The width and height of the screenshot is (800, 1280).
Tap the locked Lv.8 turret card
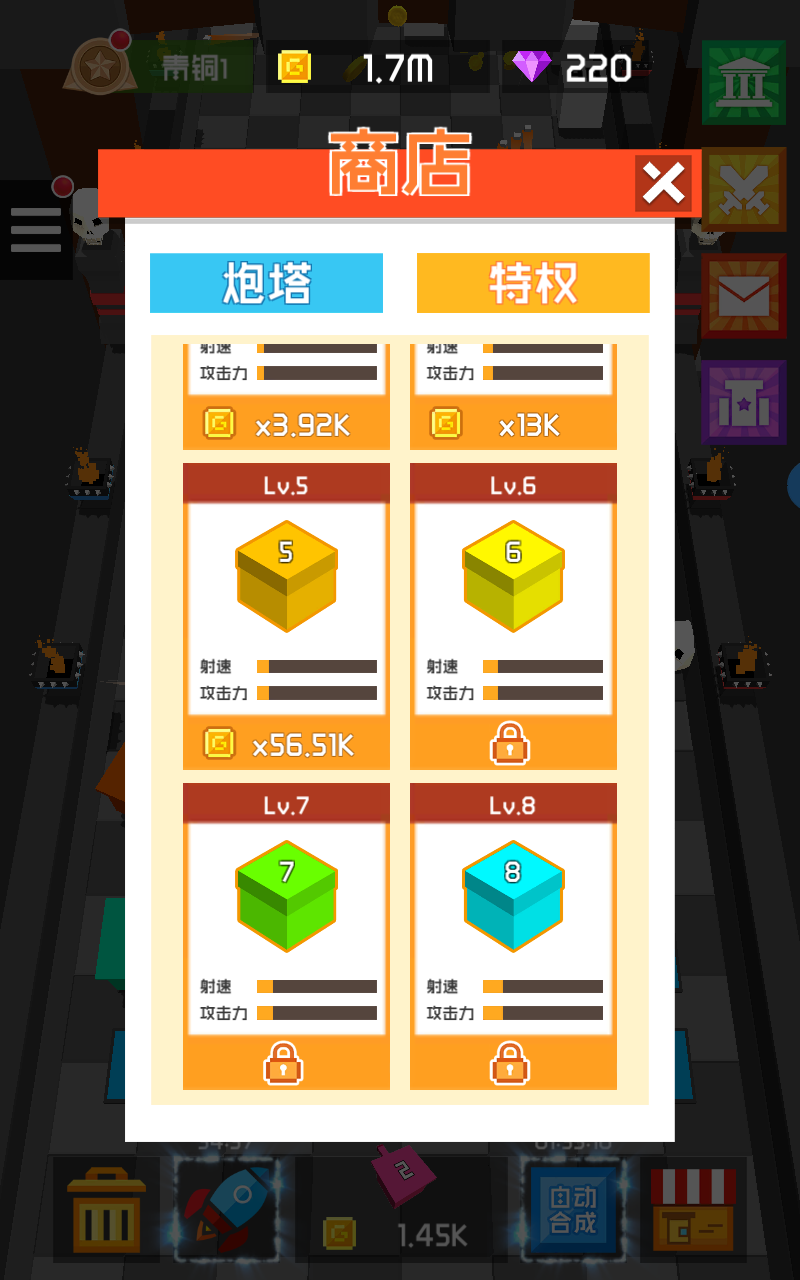(x=513, y=936)
